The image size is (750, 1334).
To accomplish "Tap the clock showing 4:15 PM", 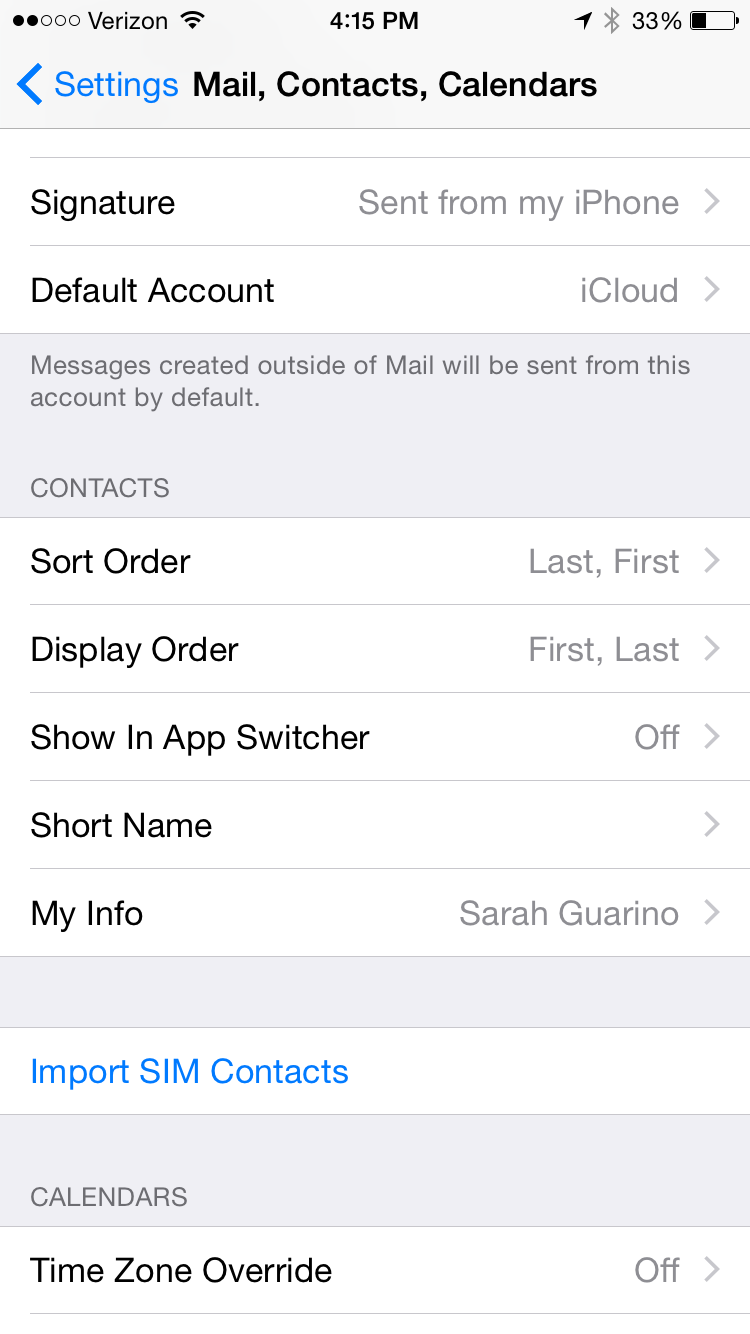I will 375,20.
